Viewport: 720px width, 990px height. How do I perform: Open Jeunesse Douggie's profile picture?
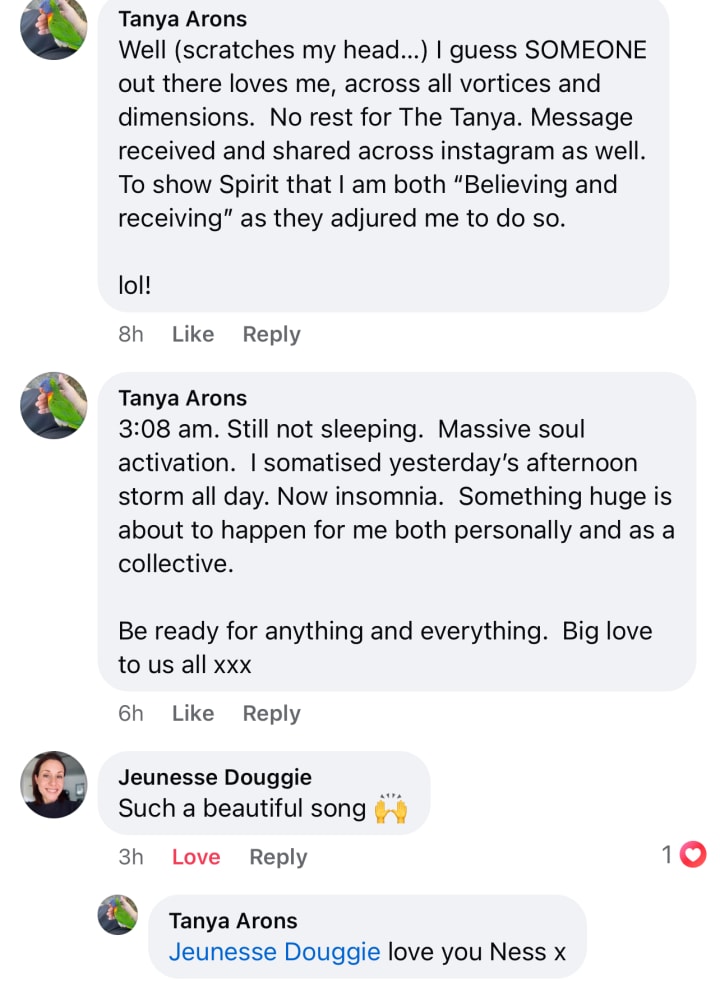pos(54,785)
